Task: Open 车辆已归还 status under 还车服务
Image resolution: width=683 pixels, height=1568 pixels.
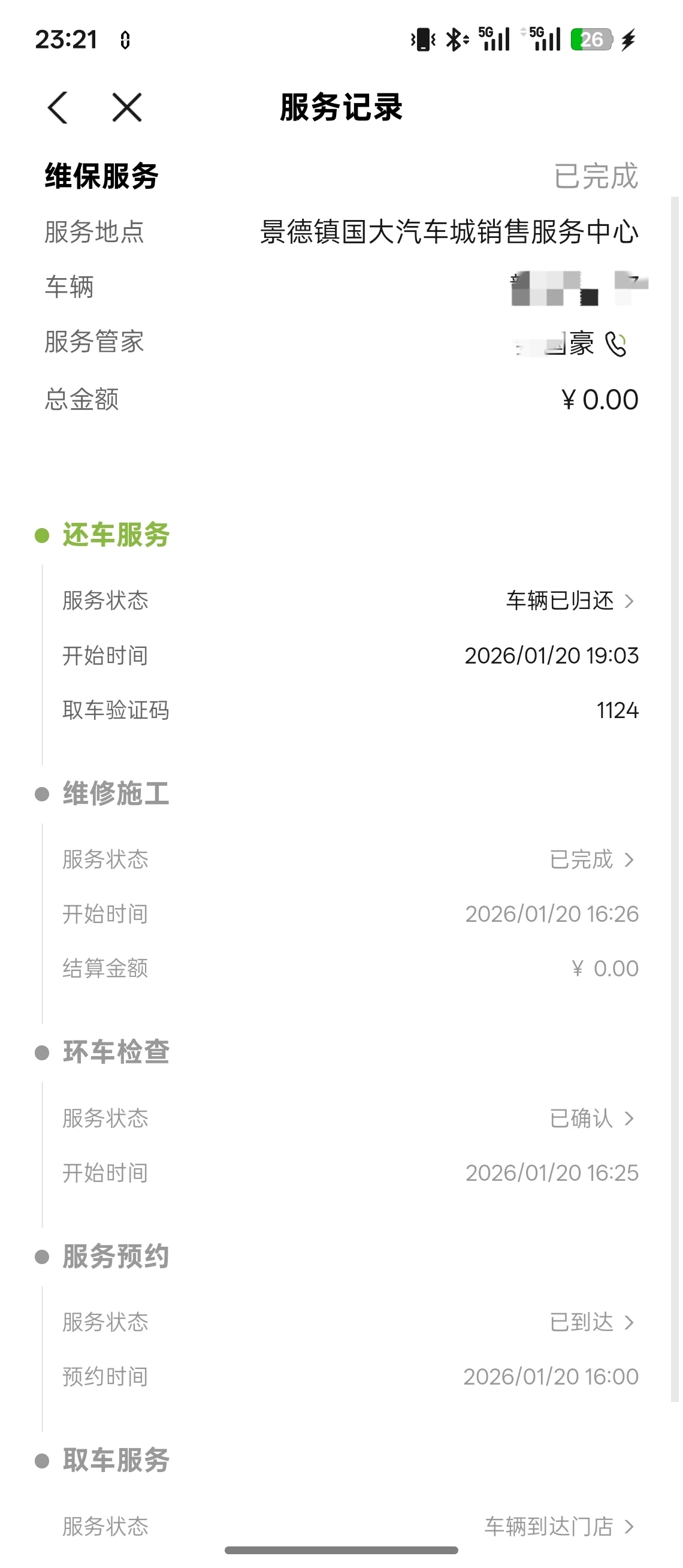Action: 570,601
